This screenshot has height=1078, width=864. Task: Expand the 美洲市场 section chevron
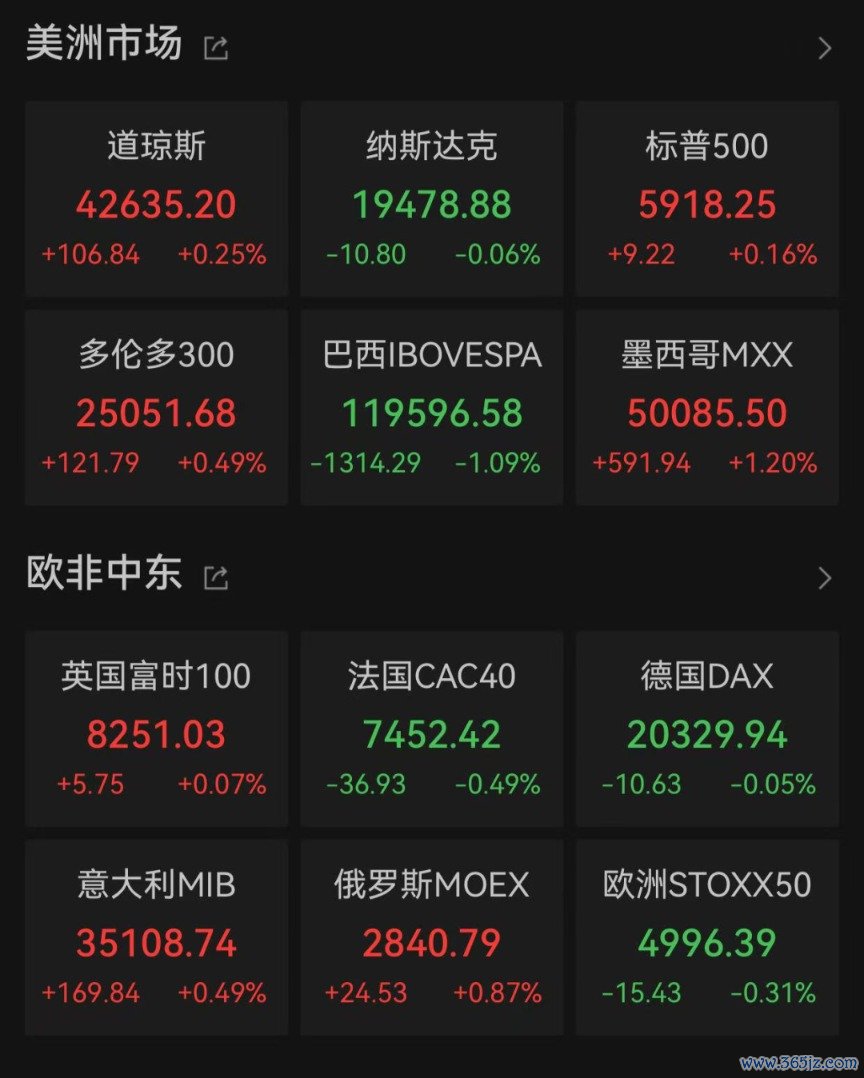(825, 48)
